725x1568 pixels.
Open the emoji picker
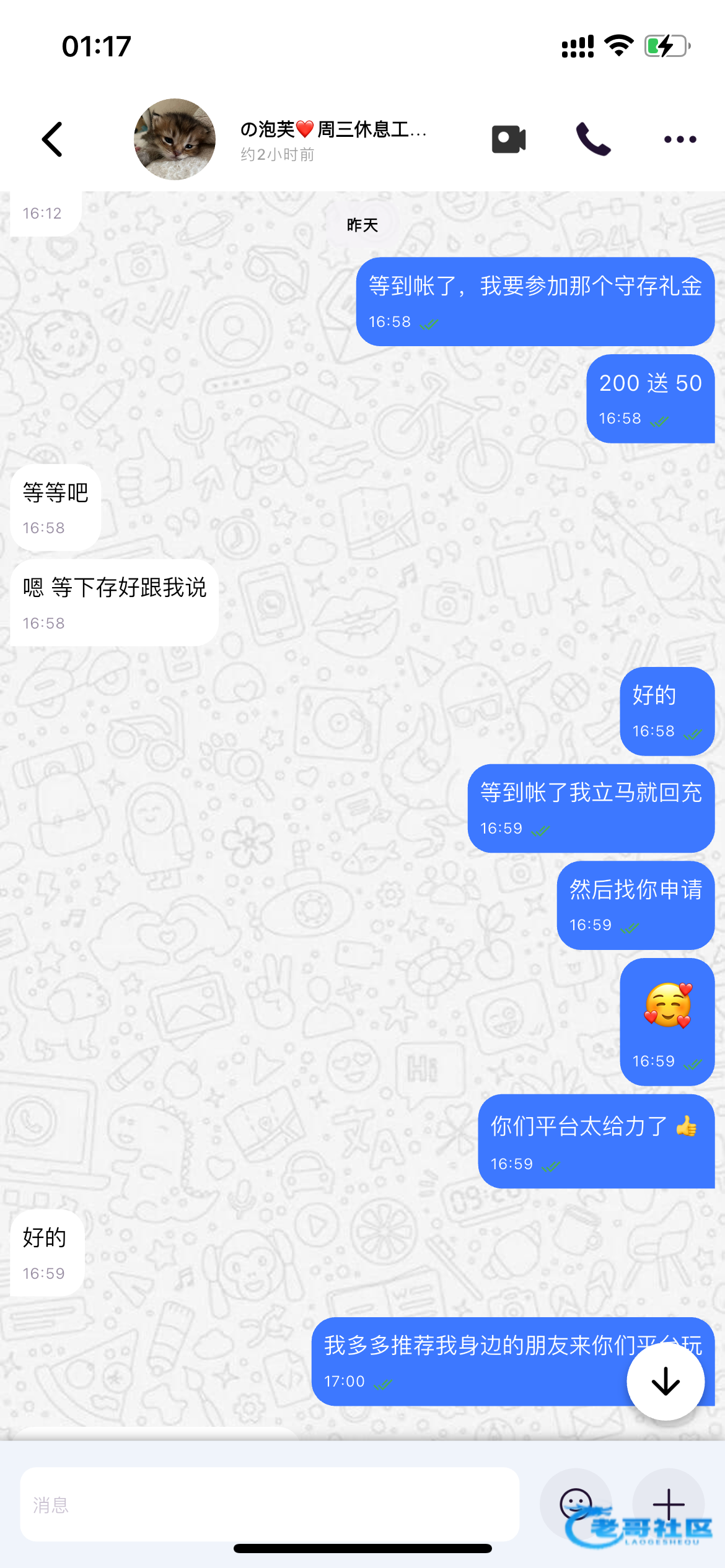coord(576,1504)
